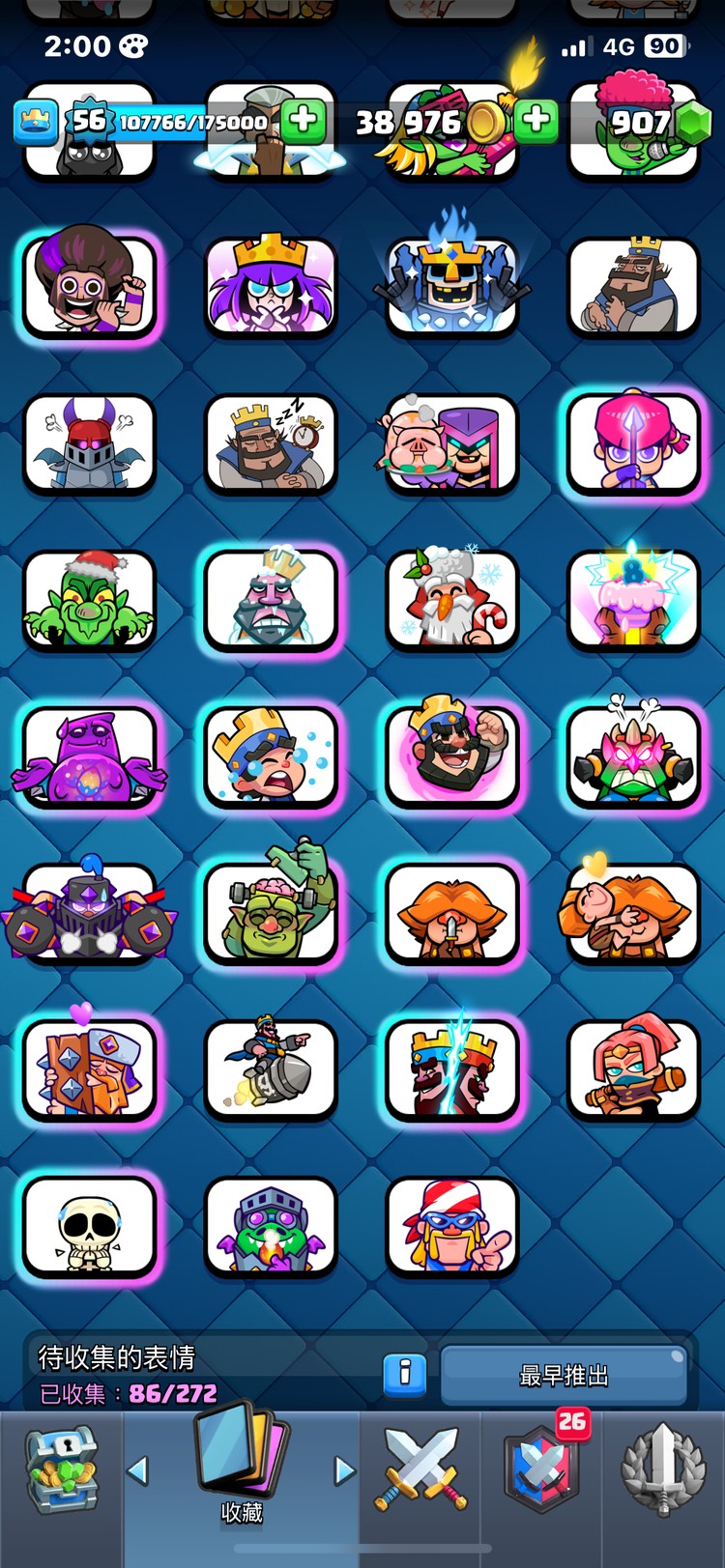This screenshot has width=725, height=1568.
Task: Select the pig and purple-haired musketeer emote
Action: [451, 443]
